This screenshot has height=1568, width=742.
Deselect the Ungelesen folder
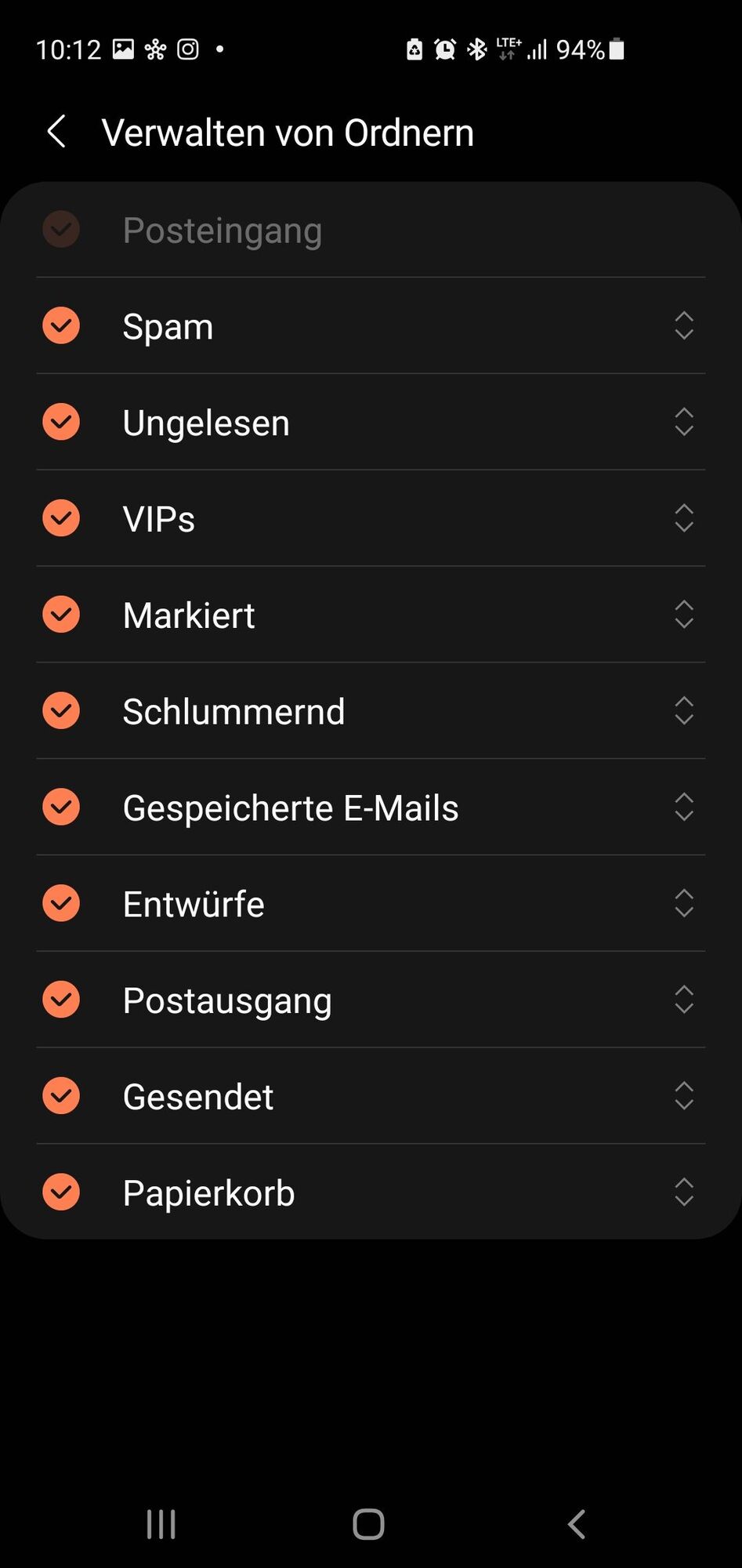61,422
